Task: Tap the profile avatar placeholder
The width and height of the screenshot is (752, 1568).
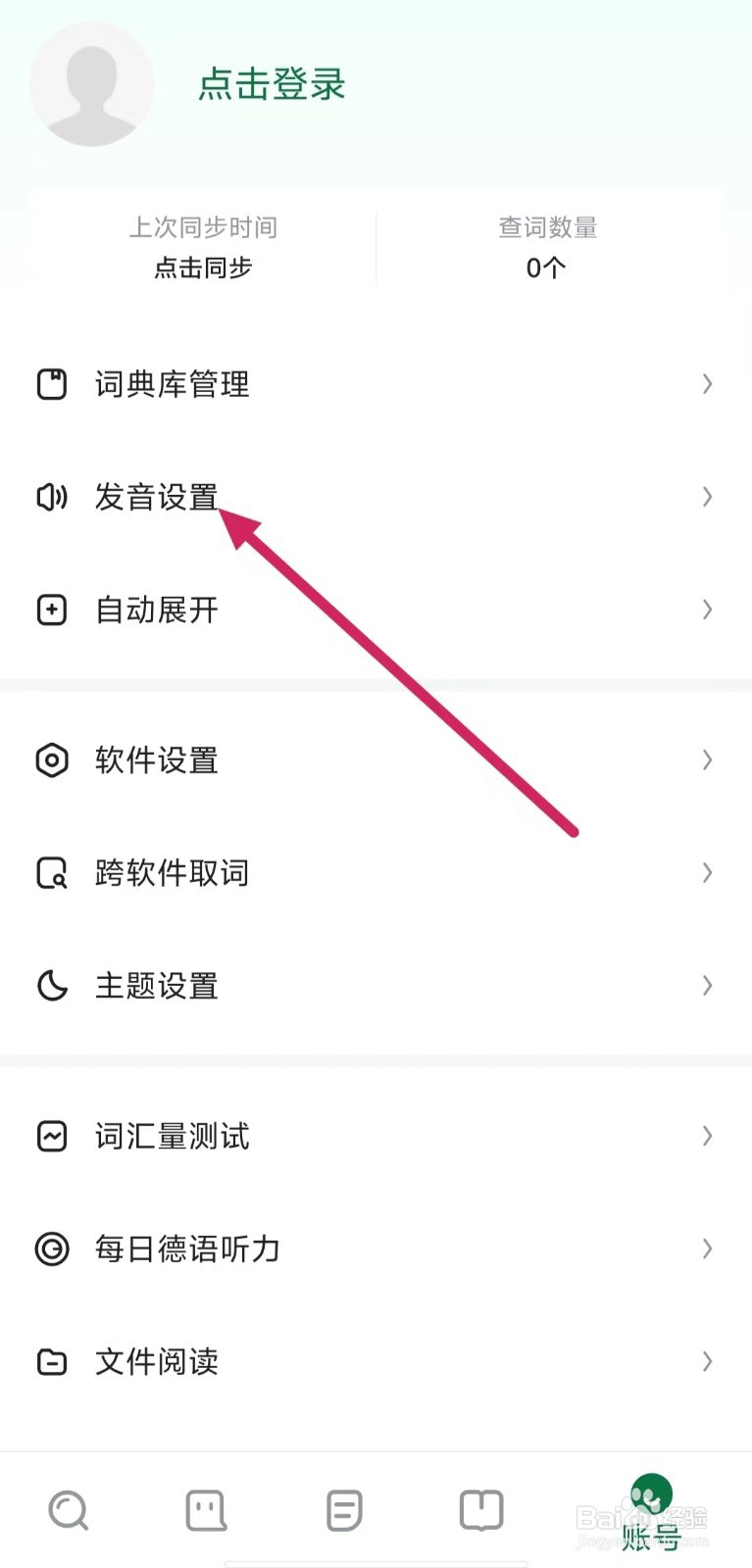Action: tap(92, 85)
